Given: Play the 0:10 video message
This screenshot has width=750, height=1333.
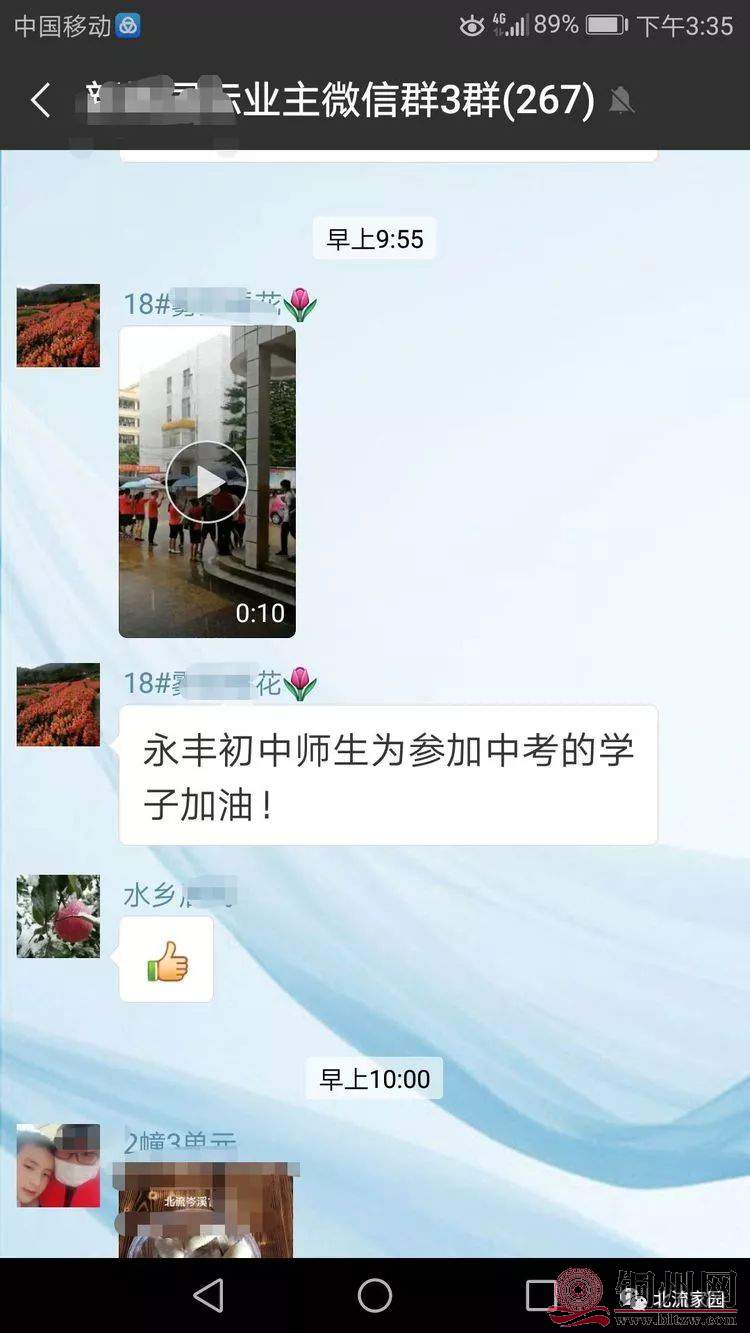Looking at the screenshot, I should point(207,482).
